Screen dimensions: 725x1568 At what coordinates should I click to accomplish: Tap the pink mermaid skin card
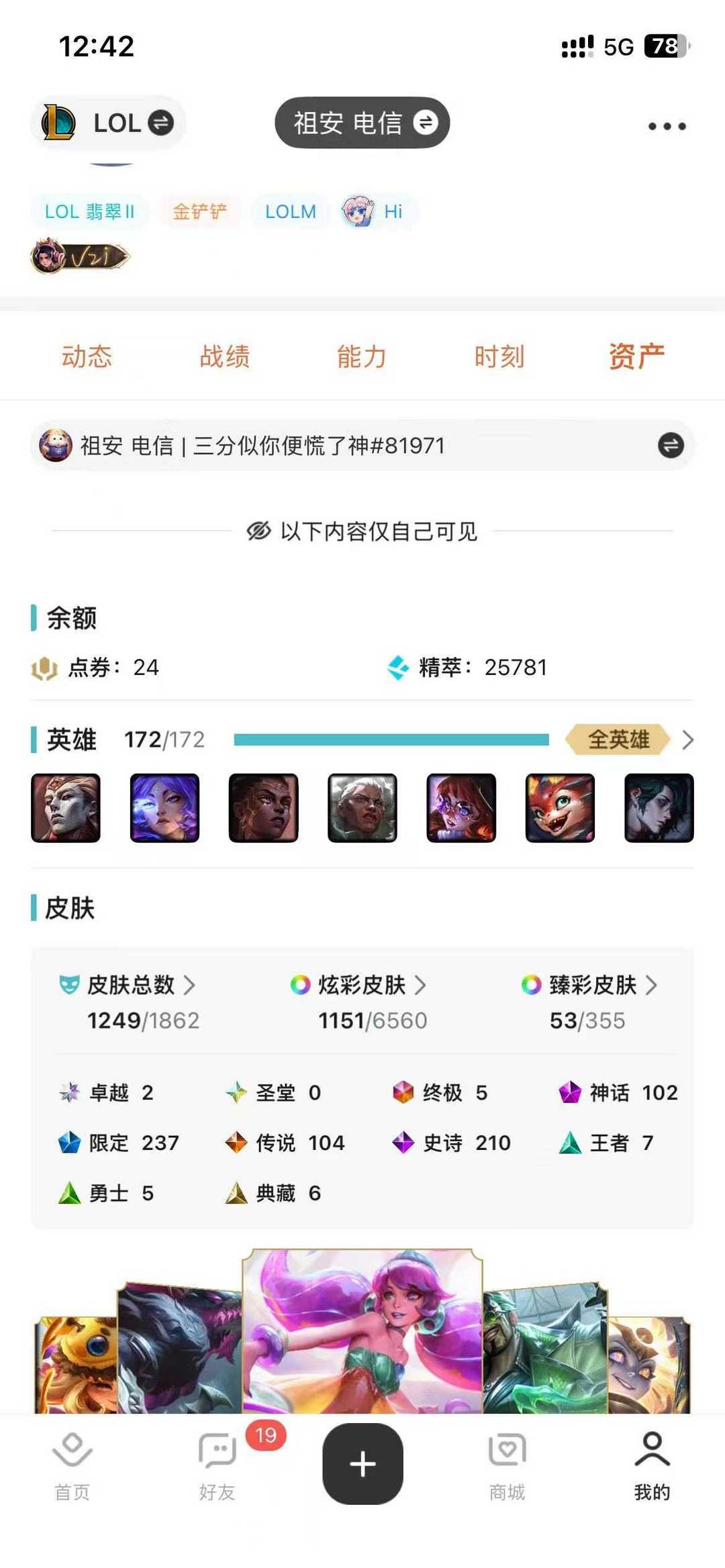(362, 1342)
